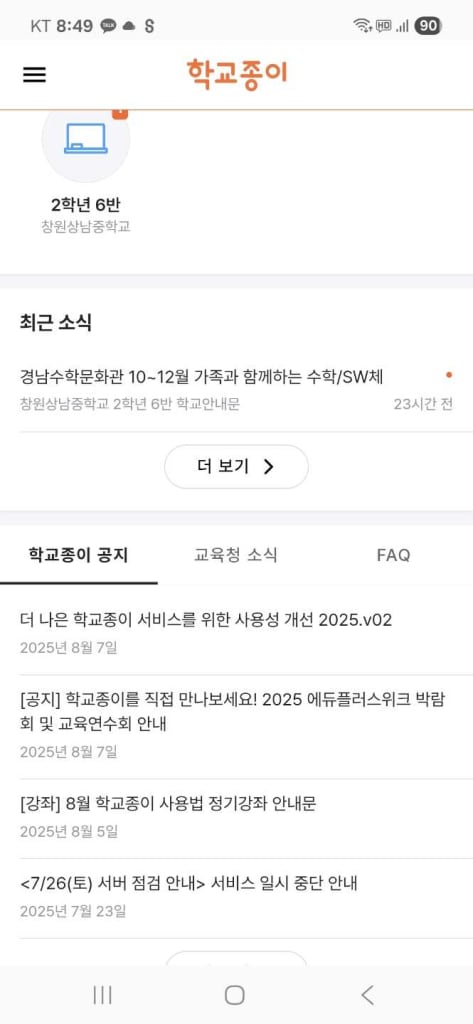Image resolution: width=473 pixels, height=1024 pixels.
Task: Tap the 더 보기 button under 최근 소식
Action: point(236,466)
